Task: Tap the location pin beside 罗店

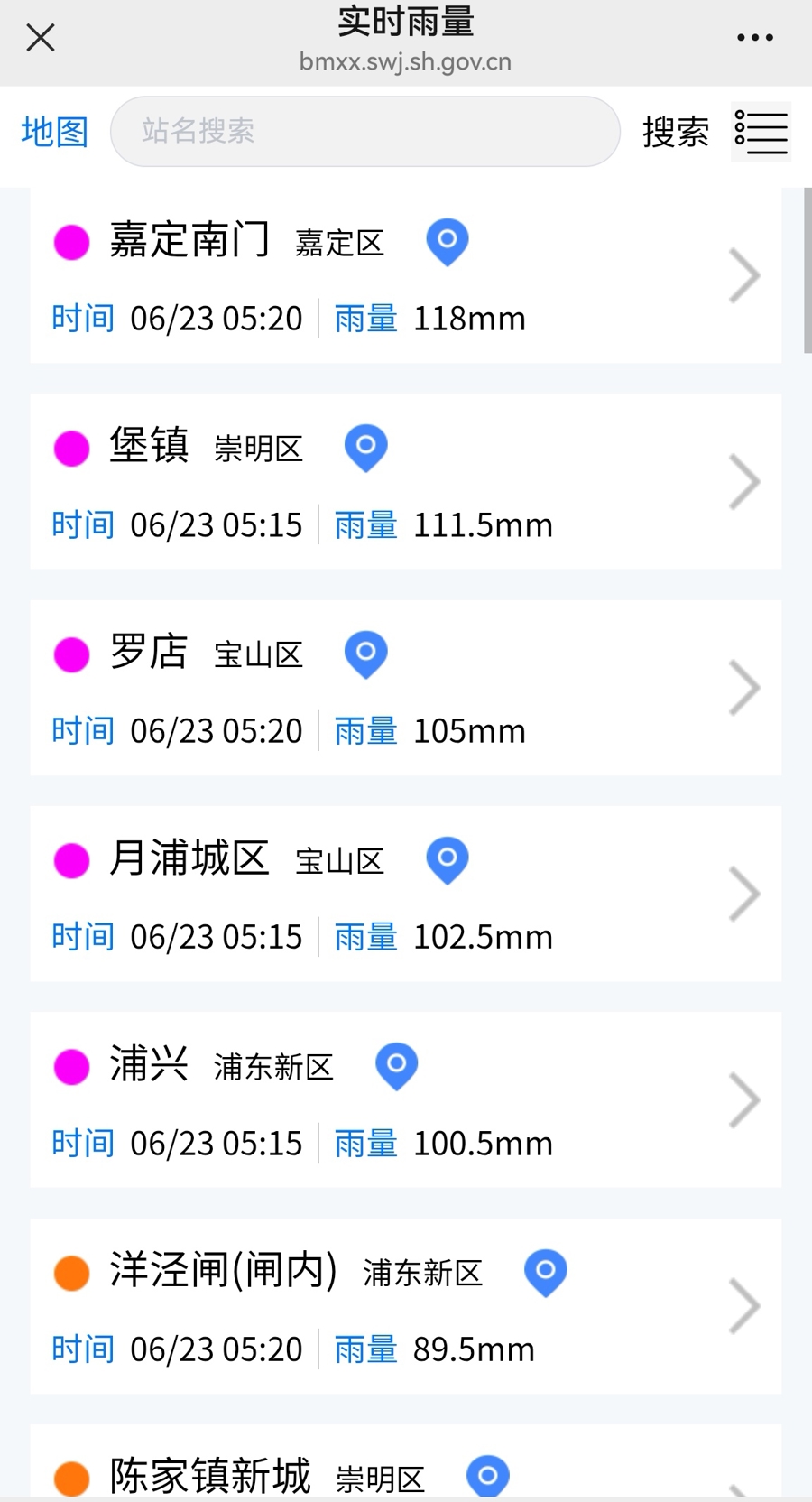Action: (365, 653)
